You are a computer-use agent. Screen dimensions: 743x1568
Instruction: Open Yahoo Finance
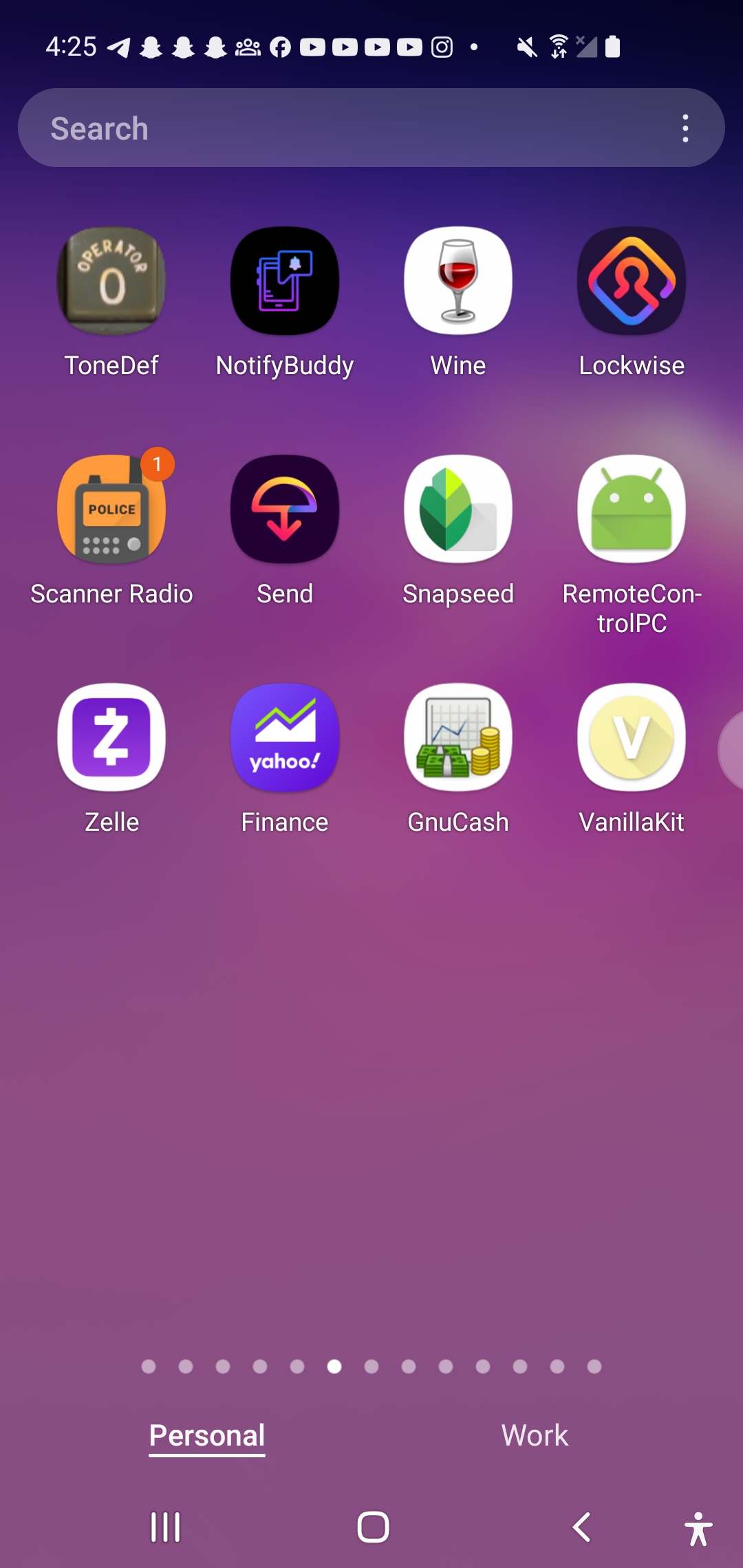pyautogui.click(x=285, y=738)
